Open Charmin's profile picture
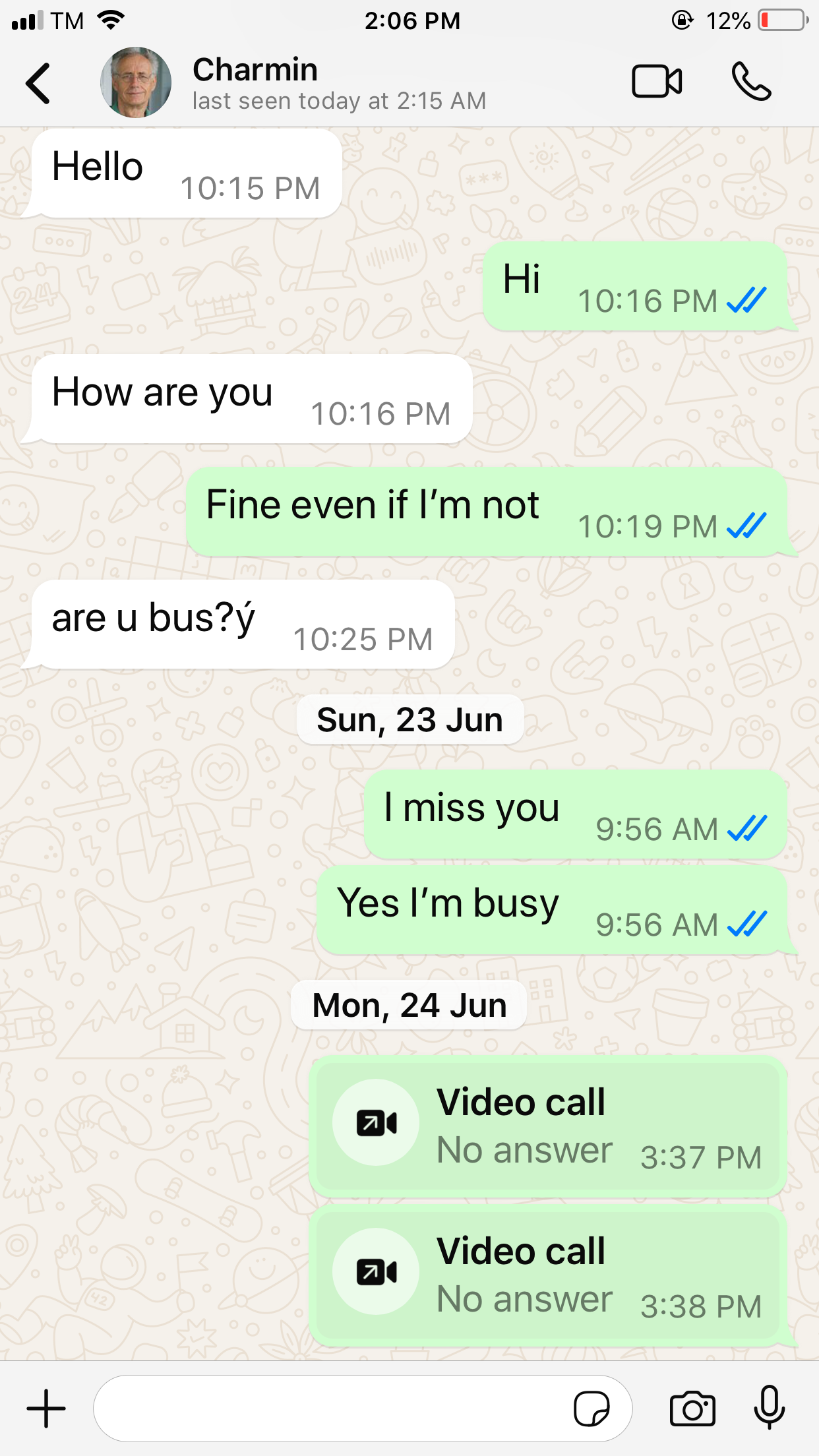Image resolution: width=819 pixels, height=1456 pixels. (136, 82)
